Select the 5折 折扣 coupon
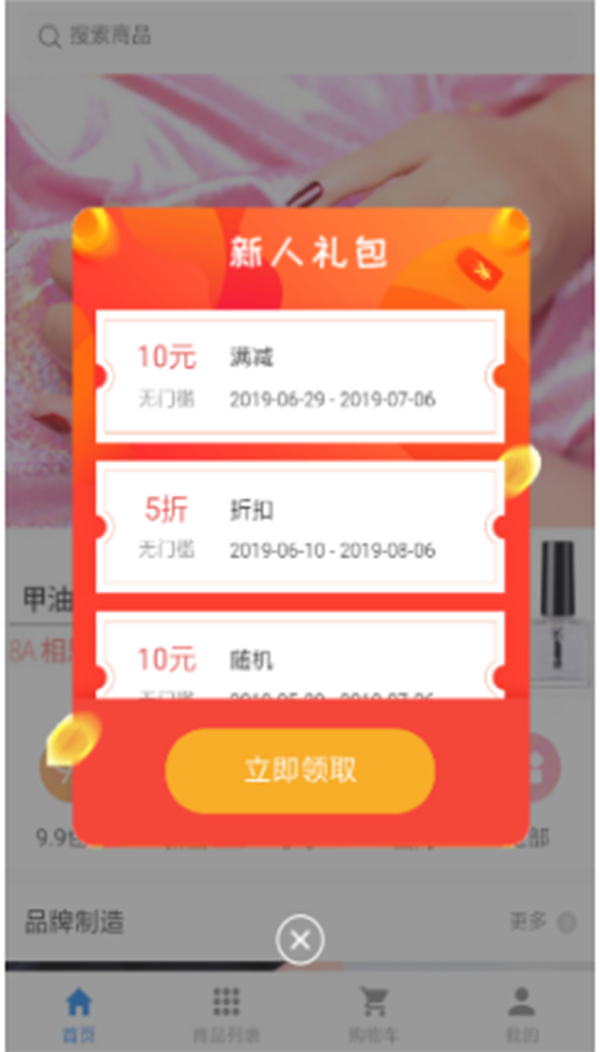600x1052 pixels. coord(299,527)
